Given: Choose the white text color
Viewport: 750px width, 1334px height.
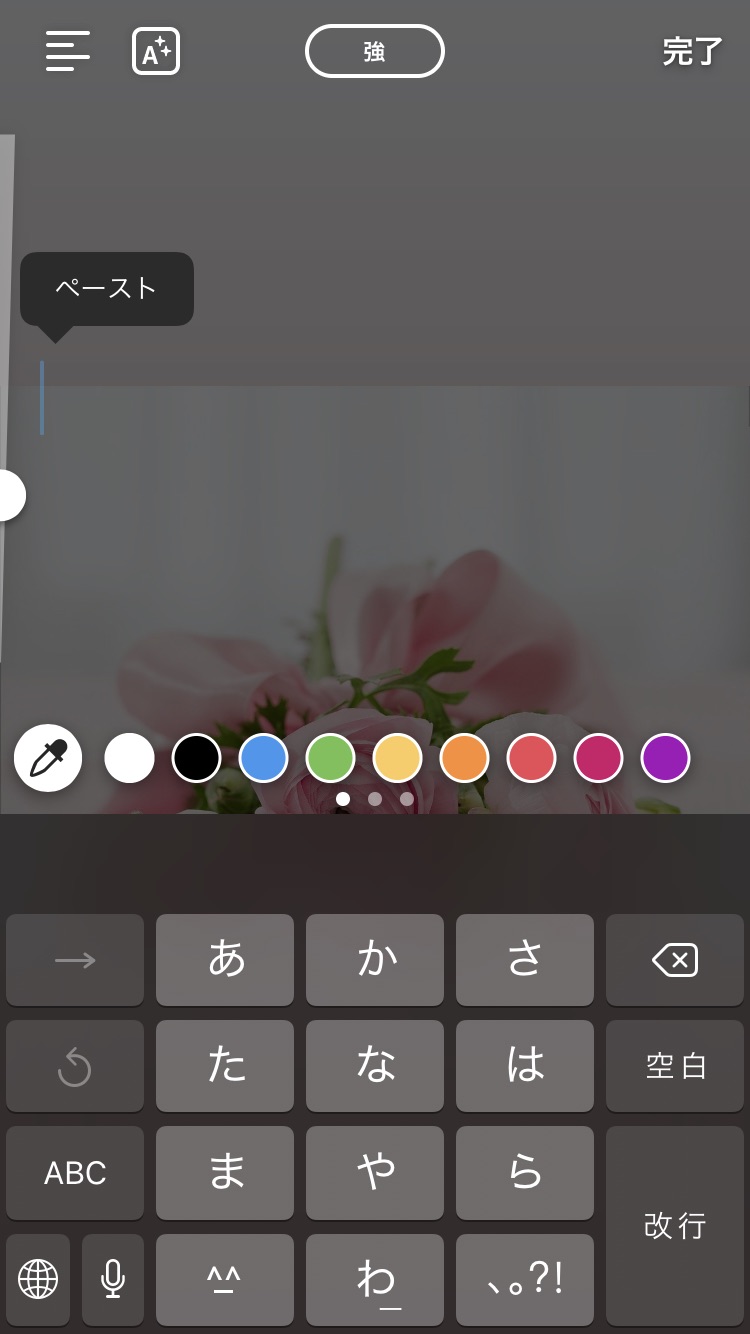Looking at the screenshot, I should 130,758.
